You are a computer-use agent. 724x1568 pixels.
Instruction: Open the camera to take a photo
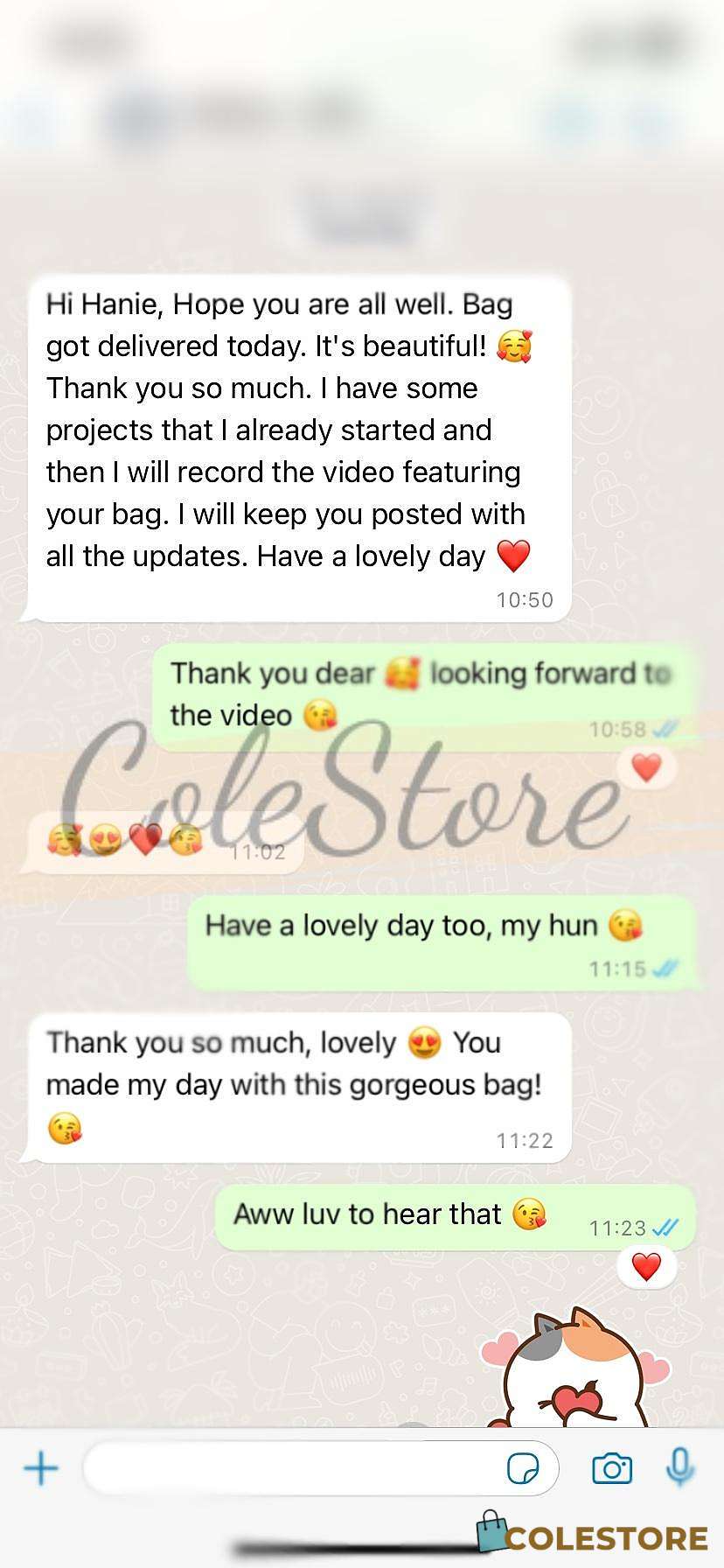tap(612, 1468)
